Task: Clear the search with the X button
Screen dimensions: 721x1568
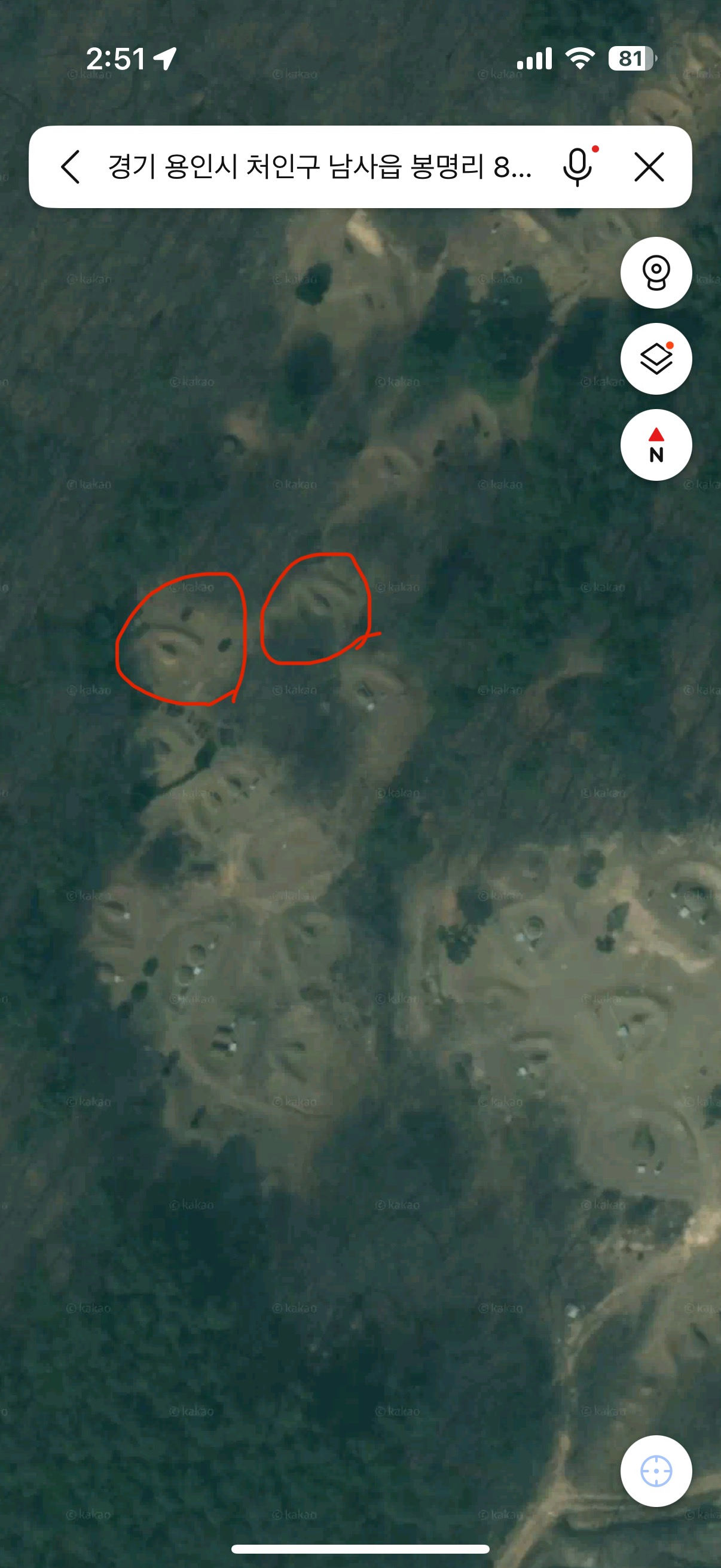Action: [649, 167]
